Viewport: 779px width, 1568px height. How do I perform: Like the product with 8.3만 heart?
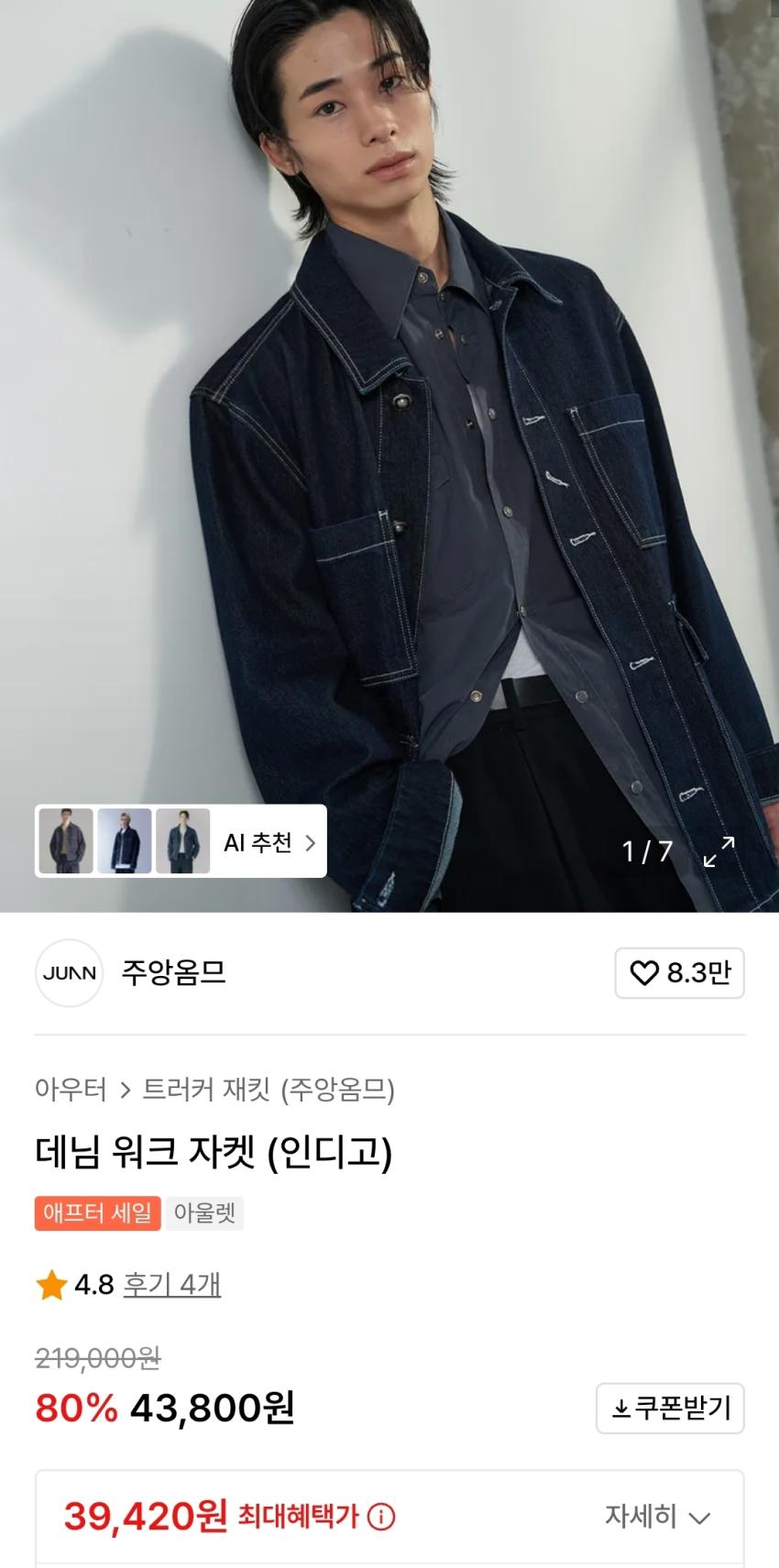(679, 973)
